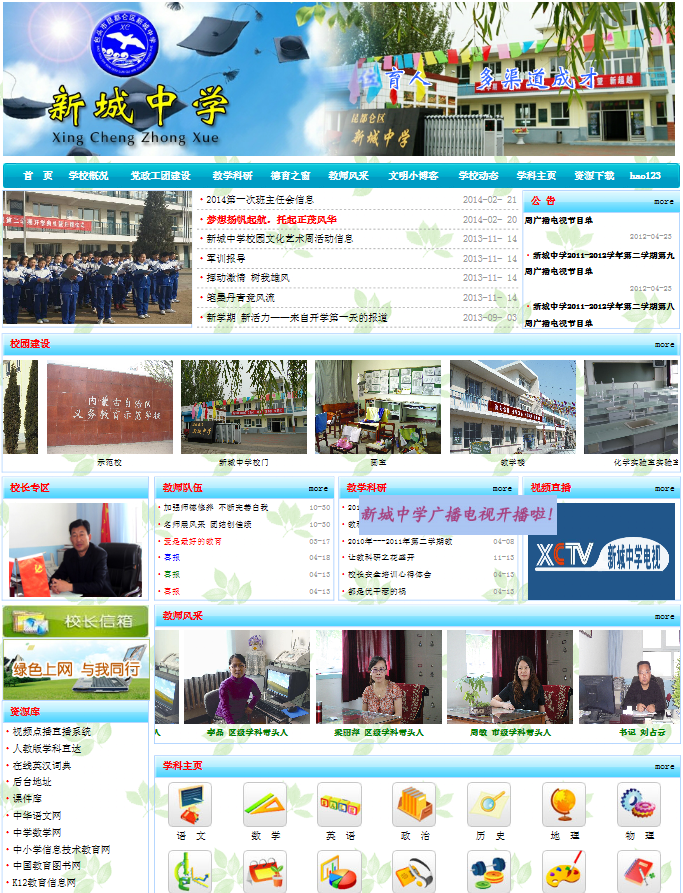This screenshot has height=893, width=683.
Task: Go to the 首页 home tab
Action: pos(37,175)
